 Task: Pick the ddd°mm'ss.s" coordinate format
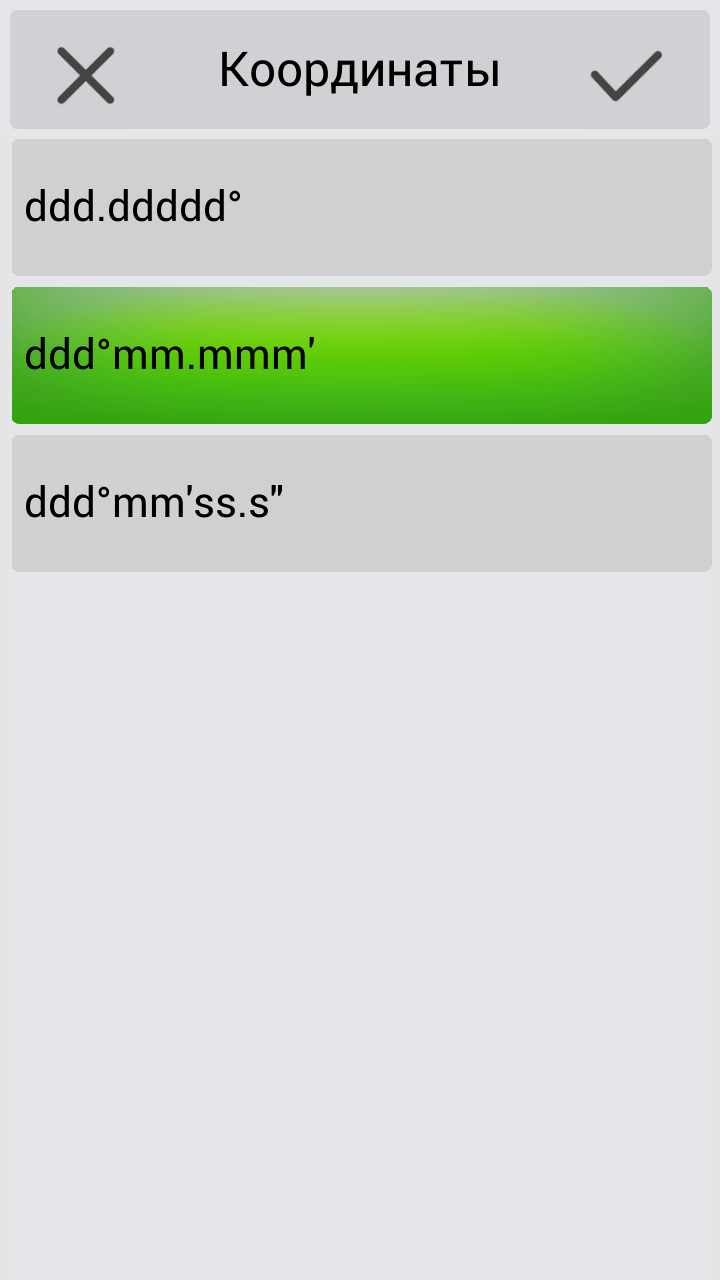pyautogui.click(x=360, y=503)
